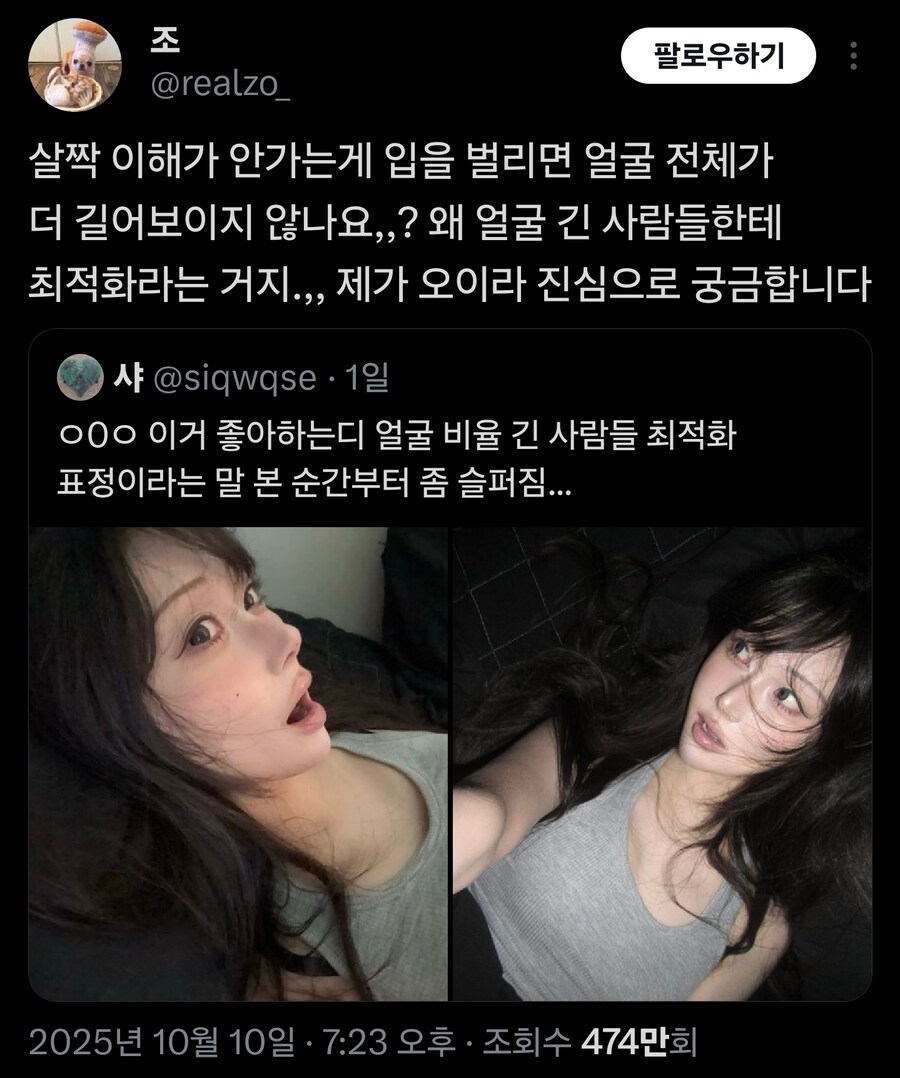Tap the 팔로우하기 follow button

coord(718,56)
